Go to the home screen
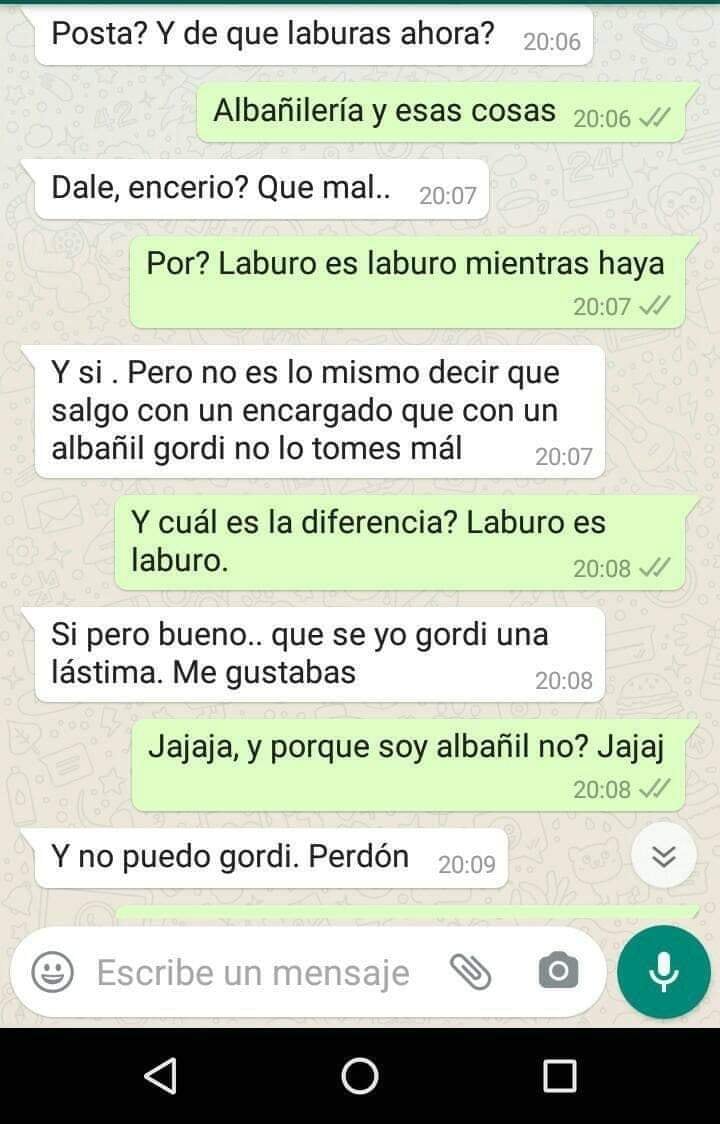 click(360, 1076)
